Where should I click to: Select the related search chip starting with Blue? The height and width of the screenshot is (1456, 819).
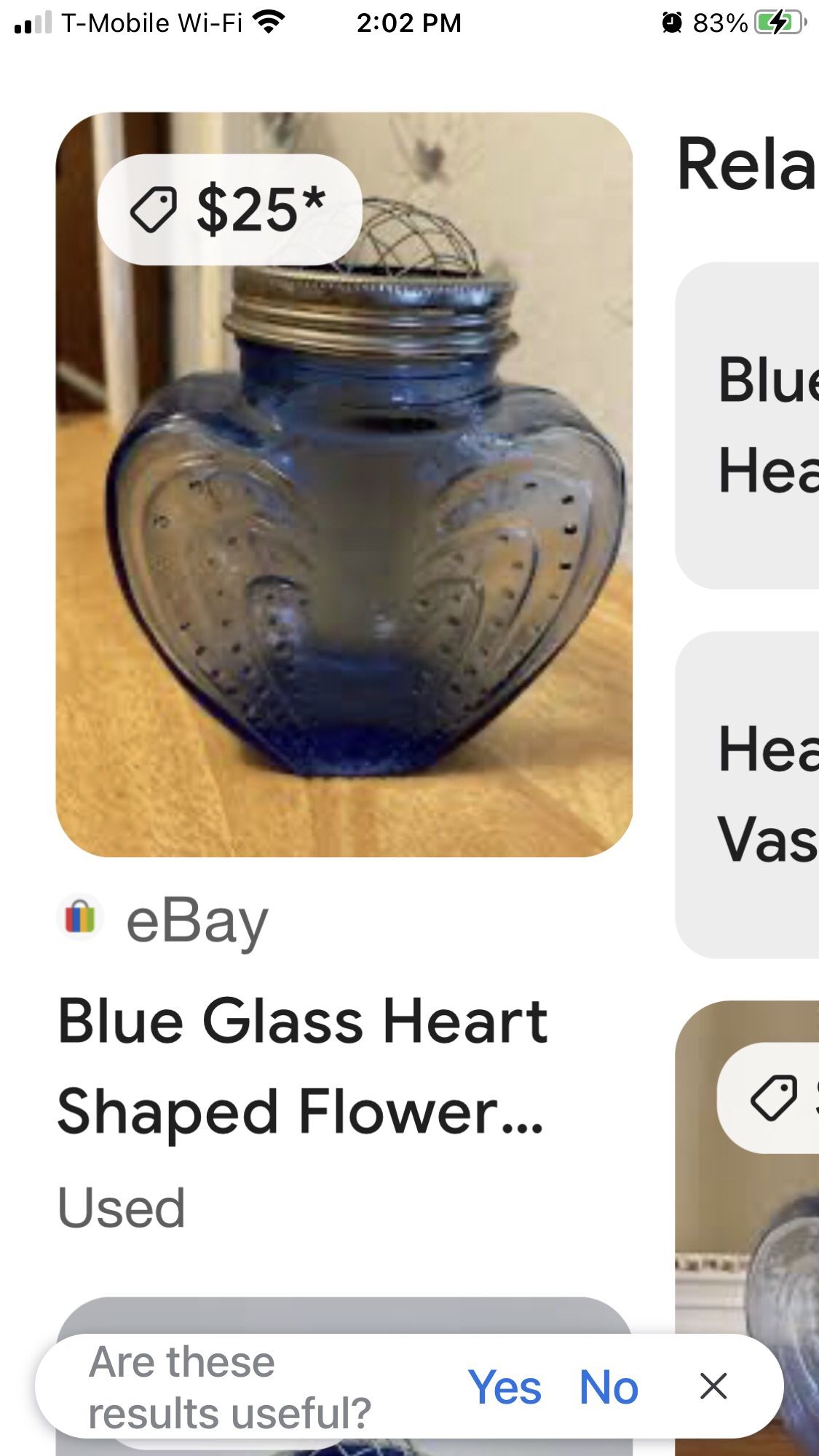pos(747,426)
